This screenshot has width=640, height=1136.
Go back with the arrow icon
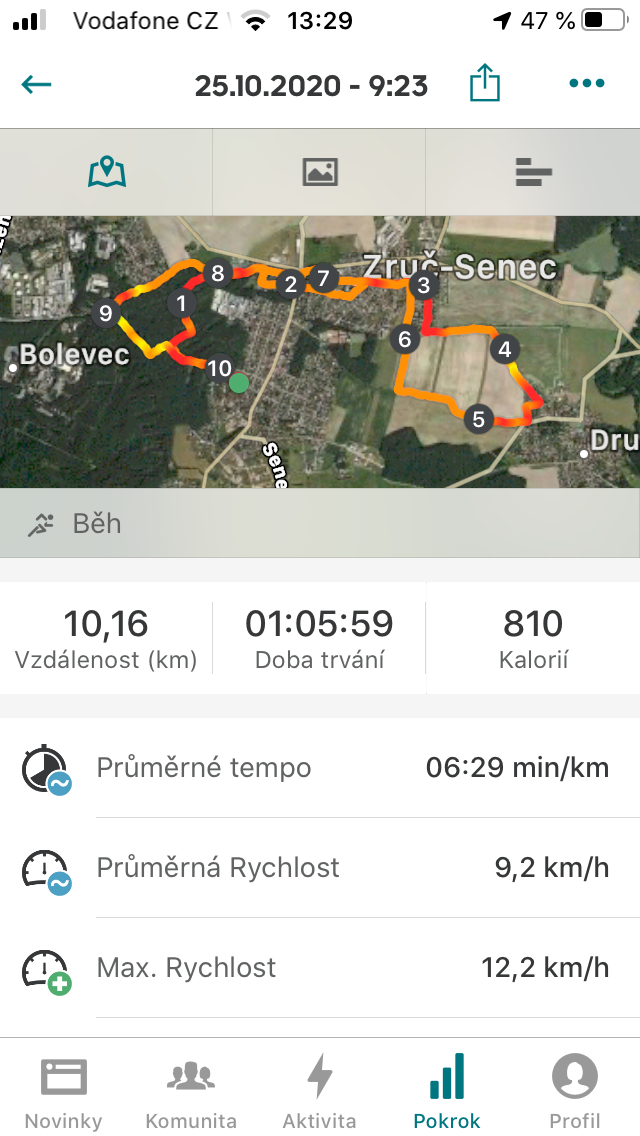[36, 85]
